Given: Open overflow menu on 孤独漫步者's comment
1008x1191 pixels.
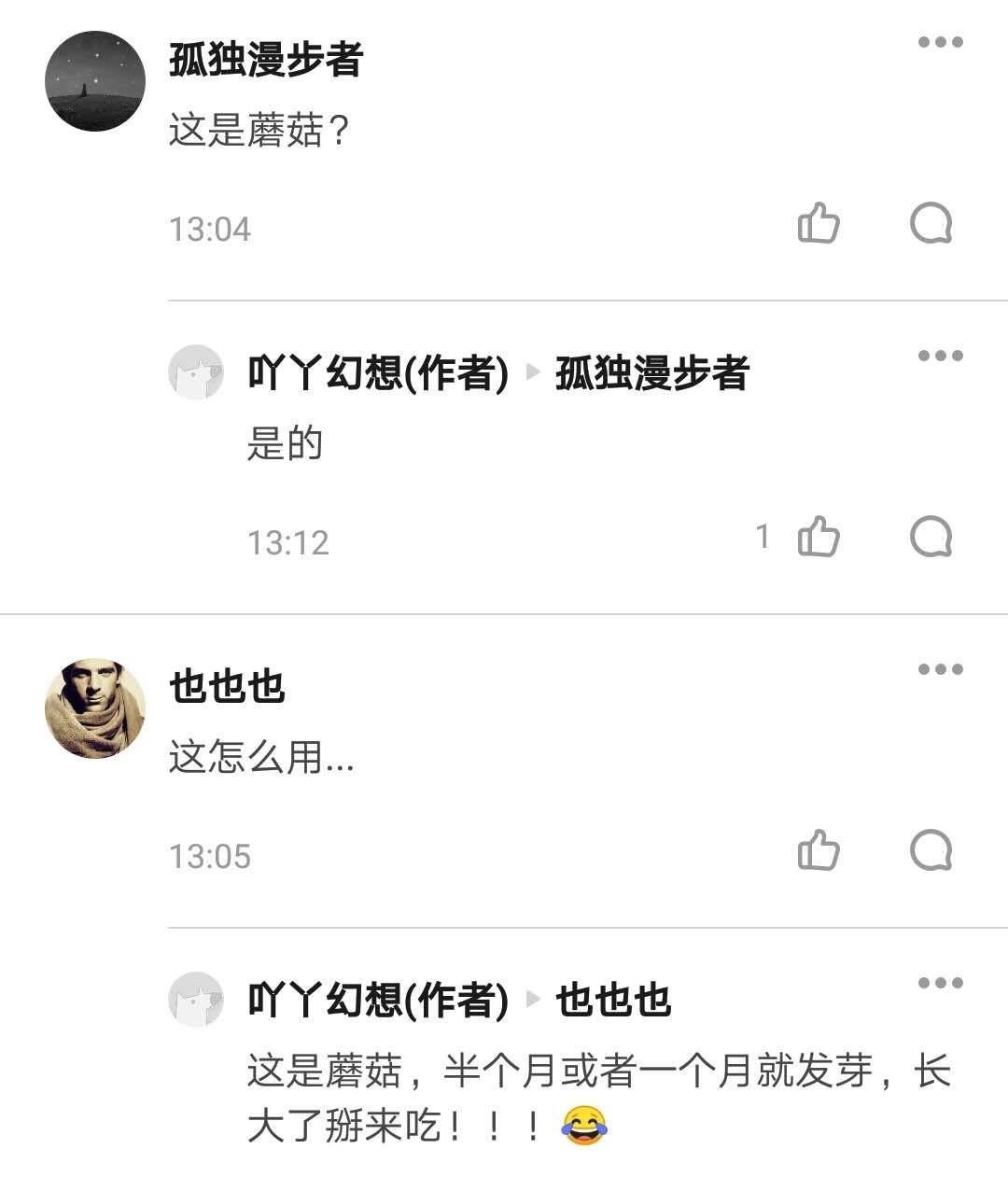Looking at the screenshot, I should click(940, 42).
